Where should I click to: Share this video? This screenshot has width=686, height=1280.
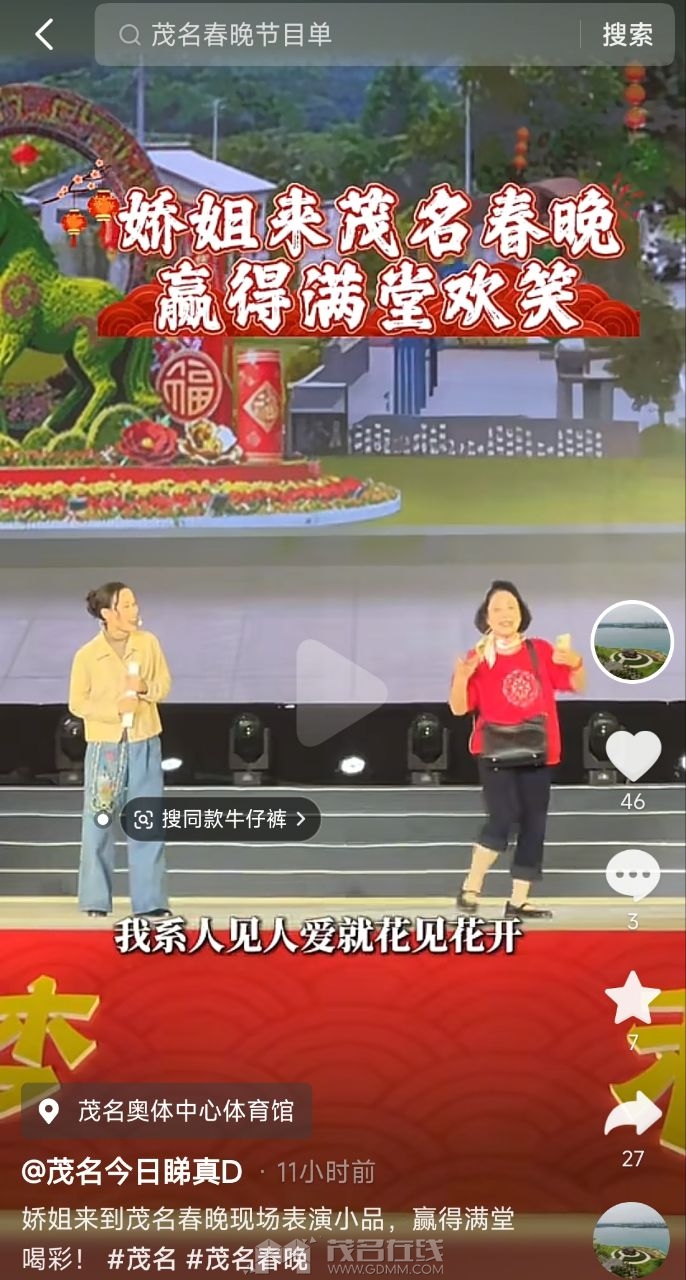633,1115
